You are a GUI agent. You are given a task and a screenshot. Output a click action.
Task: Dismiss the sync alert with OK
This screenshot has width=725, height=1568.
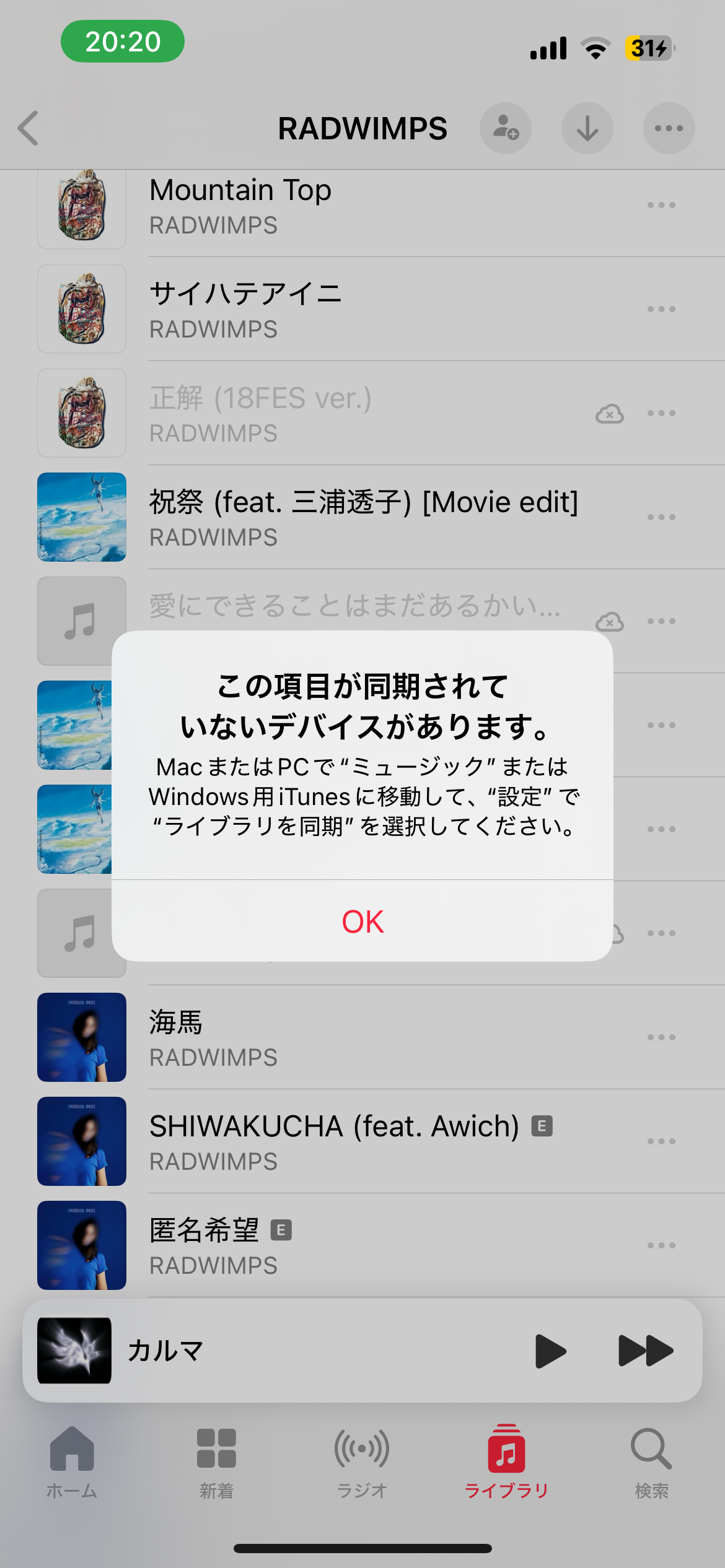(x=362, y=921)
